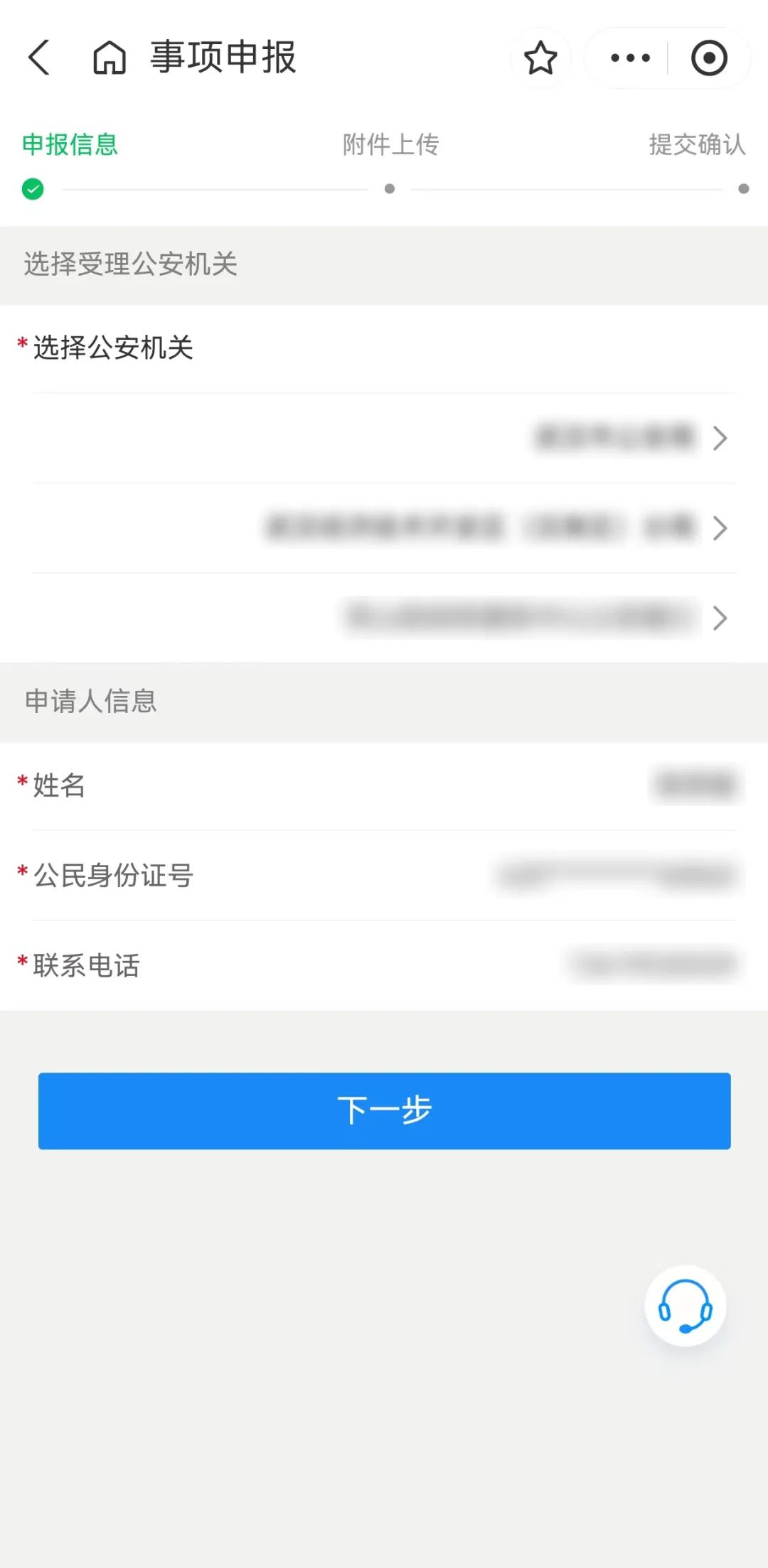Open the three-dot more menu
The width and height of the screenshot is (768, 1568).
(630, 58)
